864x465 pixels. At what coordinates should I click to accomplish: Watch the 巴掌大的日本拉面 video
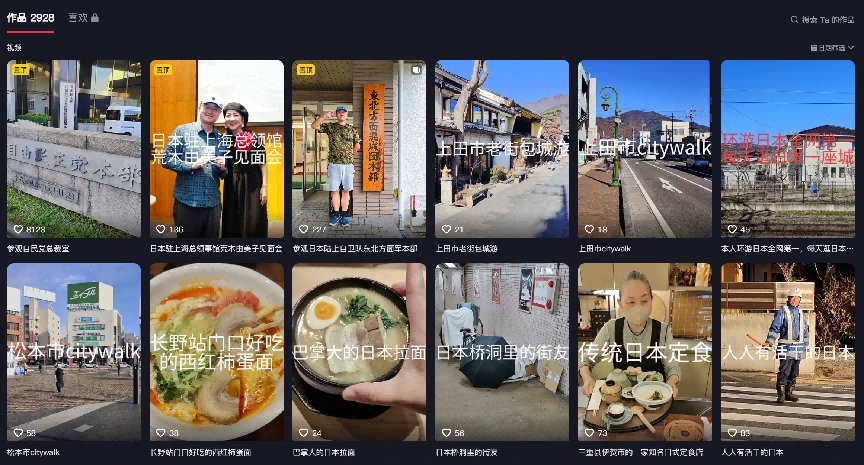(x=359, y=351)
